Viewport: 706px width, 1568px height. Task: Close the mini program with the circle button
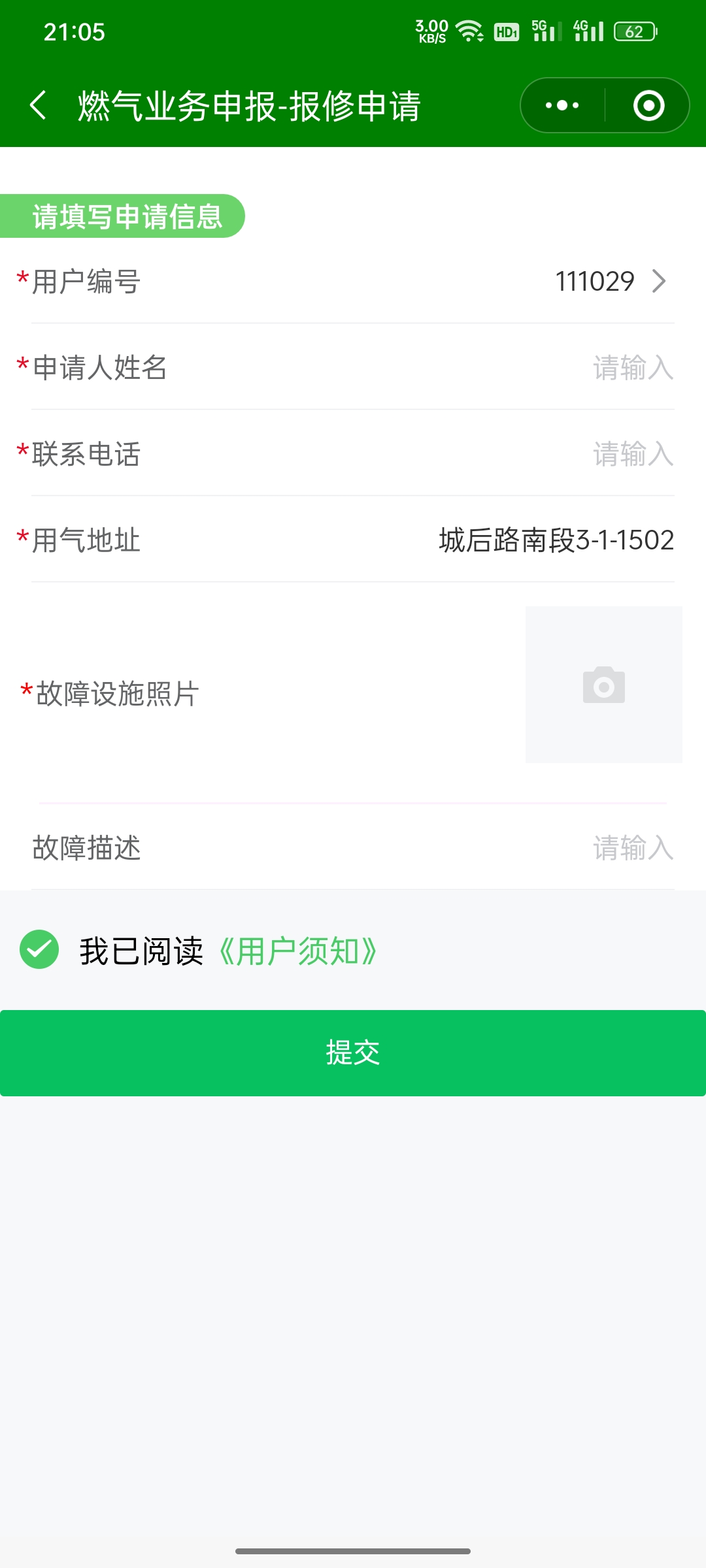(x=648, y=105)
